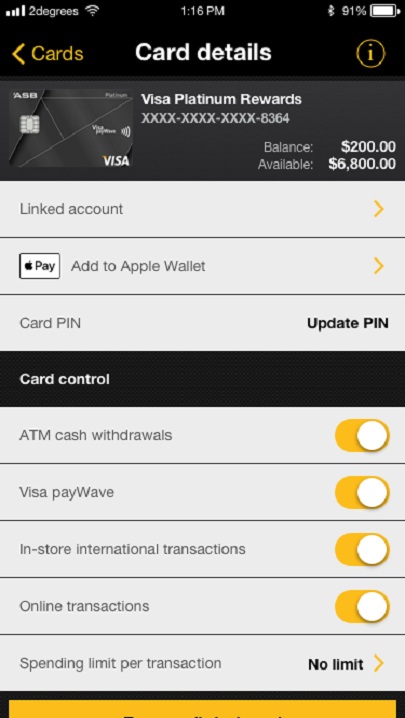This screenshot has height=718, width=405.
Task: Turn off Visa payWave
Action: [362, 492]
